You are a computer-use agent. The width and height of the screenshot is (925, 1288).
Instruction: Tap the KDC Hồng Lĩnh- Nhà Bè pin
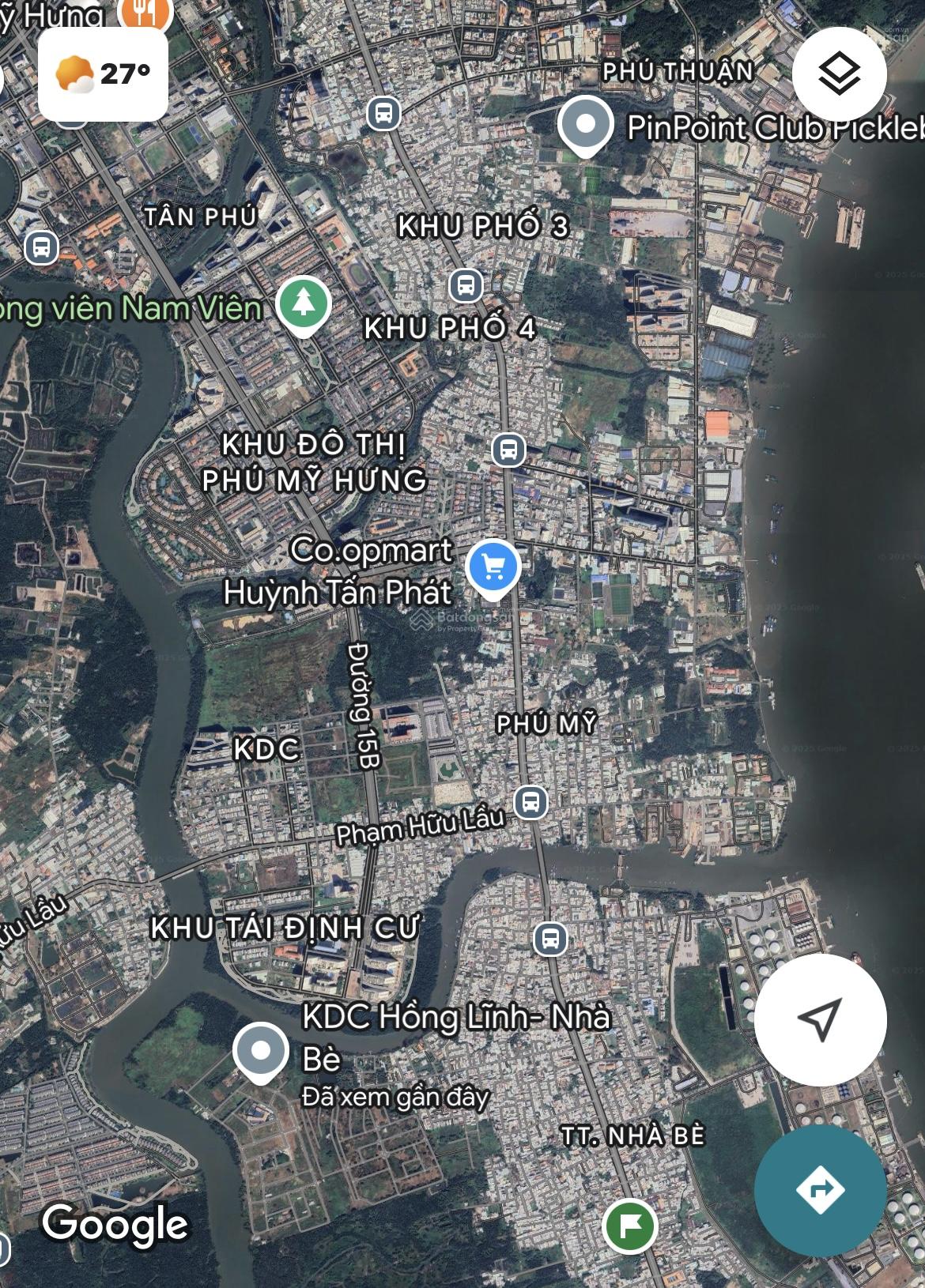coord(262,1049)
